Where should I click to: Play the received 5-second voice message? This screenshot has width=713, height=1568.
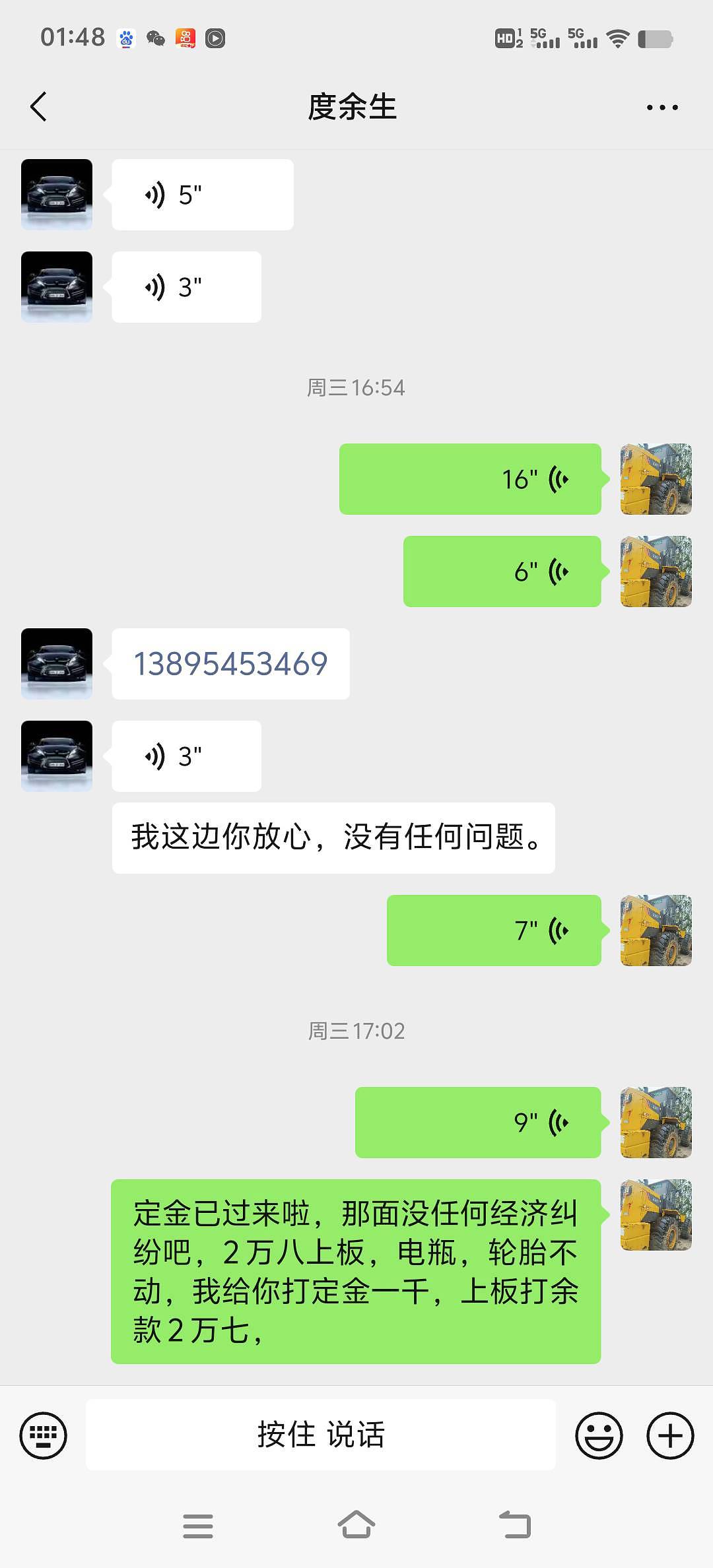[x=202, y=195]
